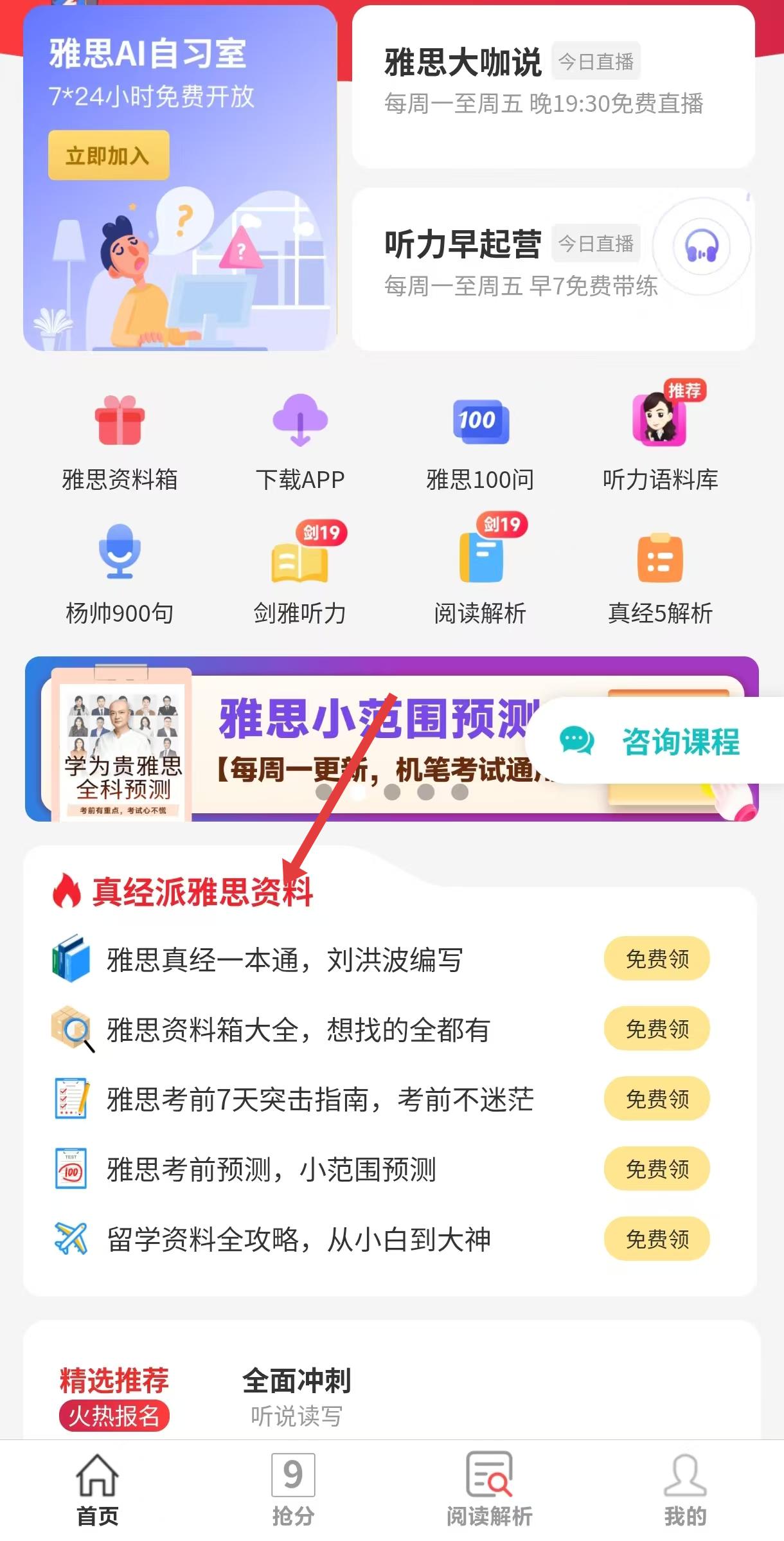Open 阅读解析 in the shortcut grid
This screenshot has height=1541, width=784.
click(x=480, y=574)
